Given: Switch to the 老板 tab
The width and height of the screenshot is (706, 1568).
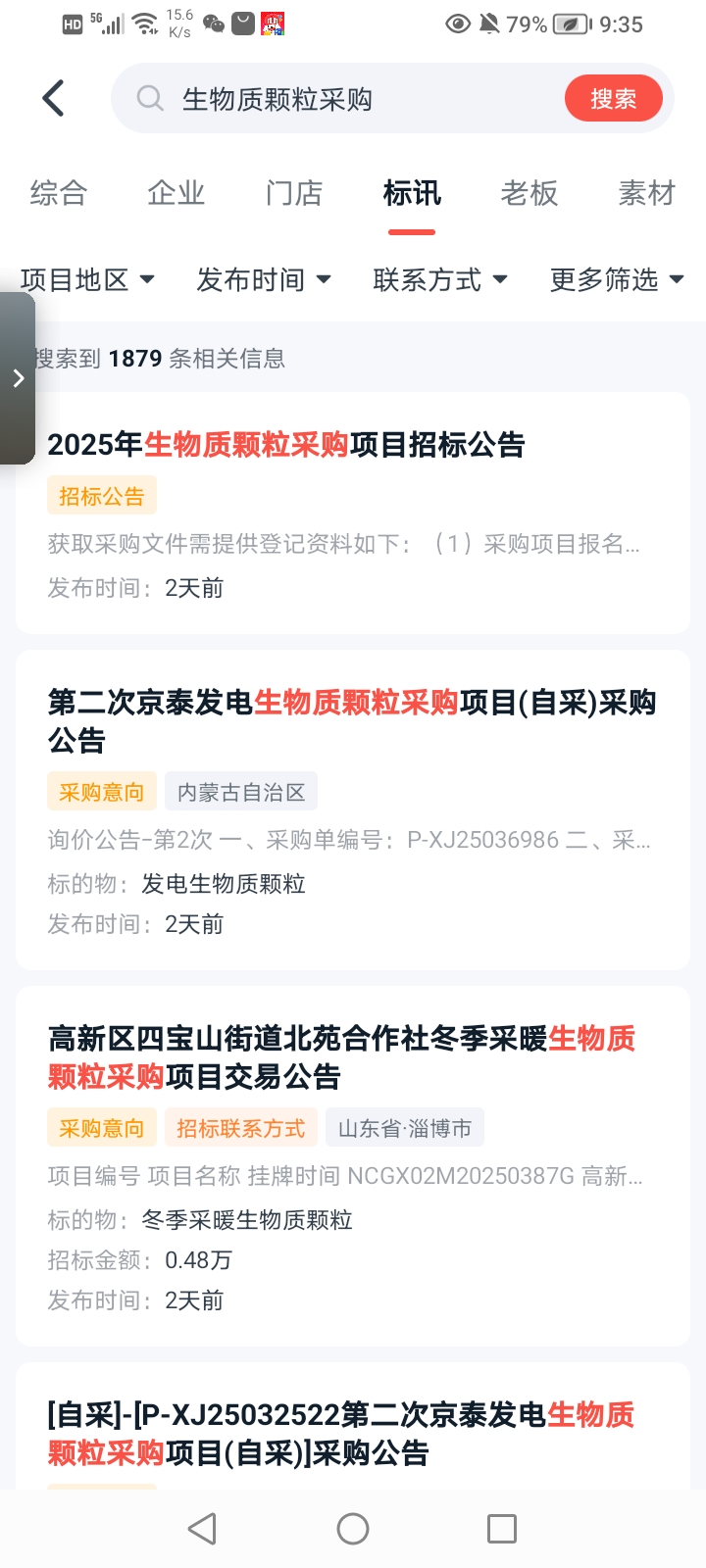Looking at the screenshot, I should (529, 193).
